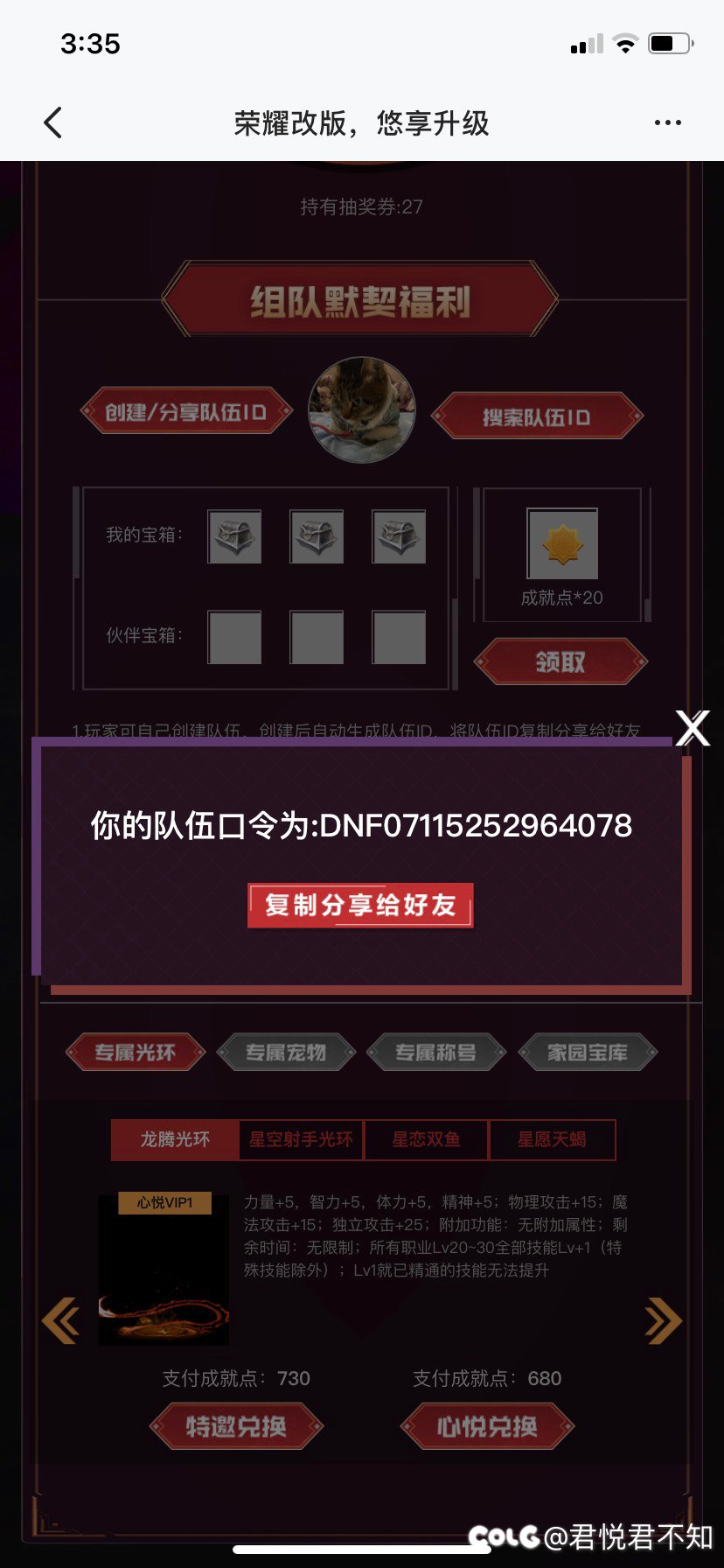This screenshot has width=724, height=1568.
Task: Click the right chevron to view next aura
Action: click(662, 1321)
